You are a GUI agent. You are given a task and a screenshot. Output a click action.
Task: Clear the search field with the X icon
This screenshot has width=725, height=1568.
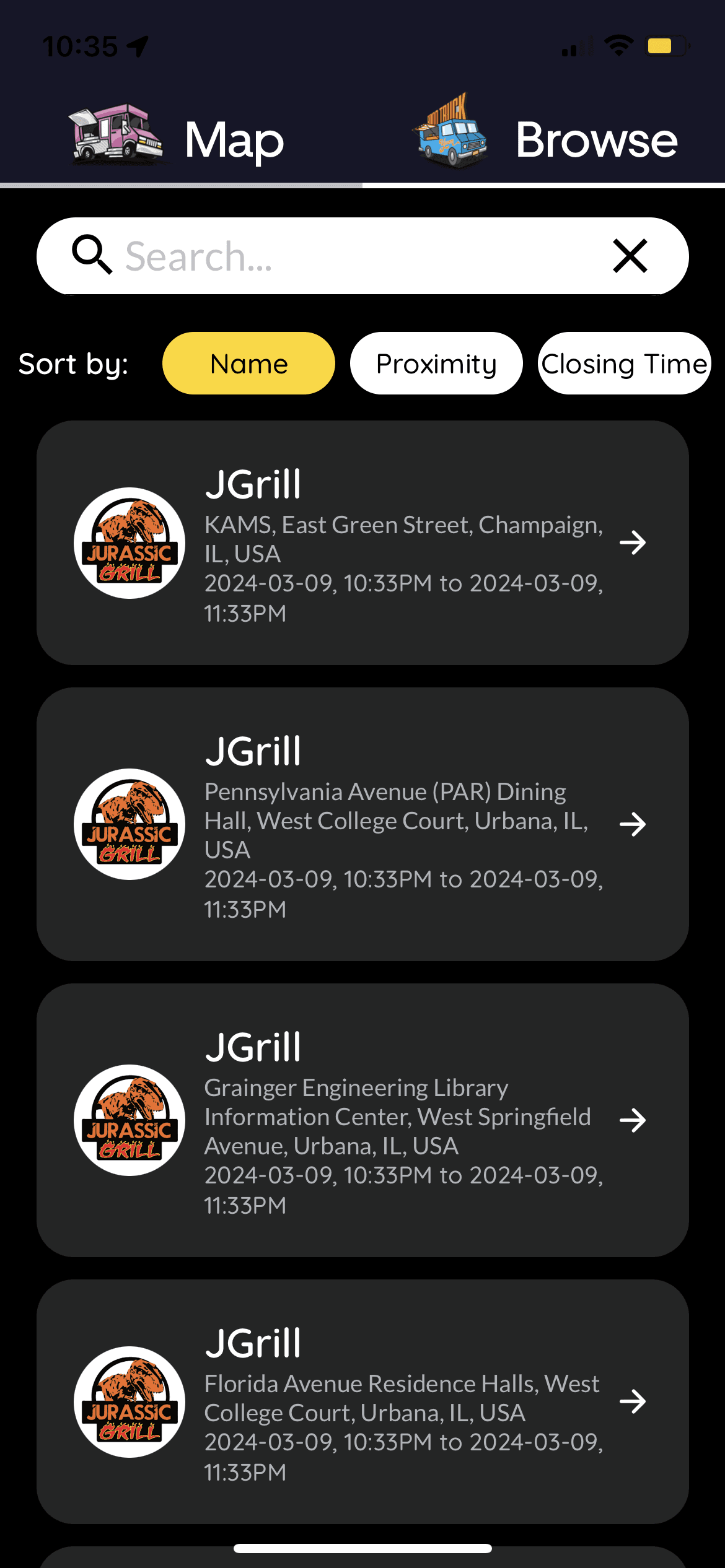pos(630,256)
